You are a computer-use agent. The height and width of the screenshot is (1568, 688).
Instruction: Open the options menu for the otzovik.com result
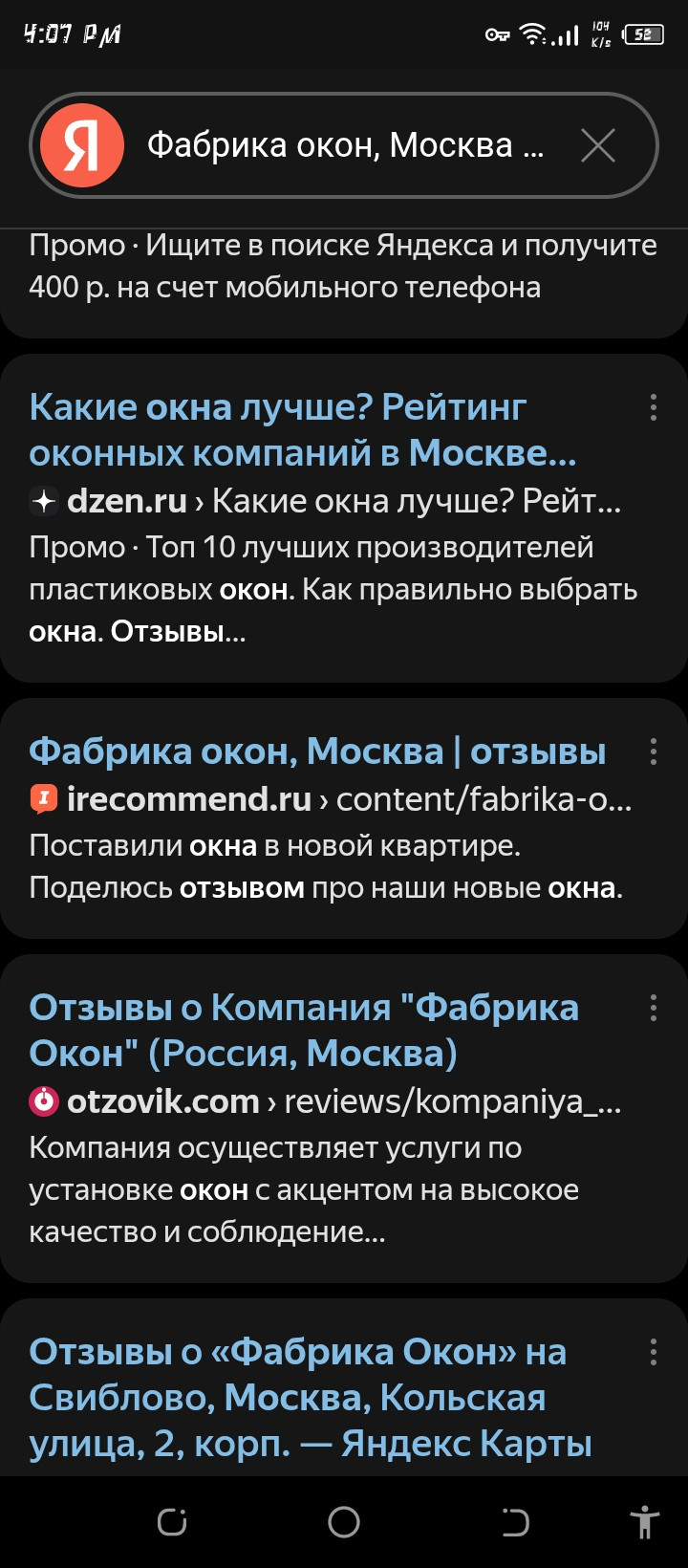654,1008
